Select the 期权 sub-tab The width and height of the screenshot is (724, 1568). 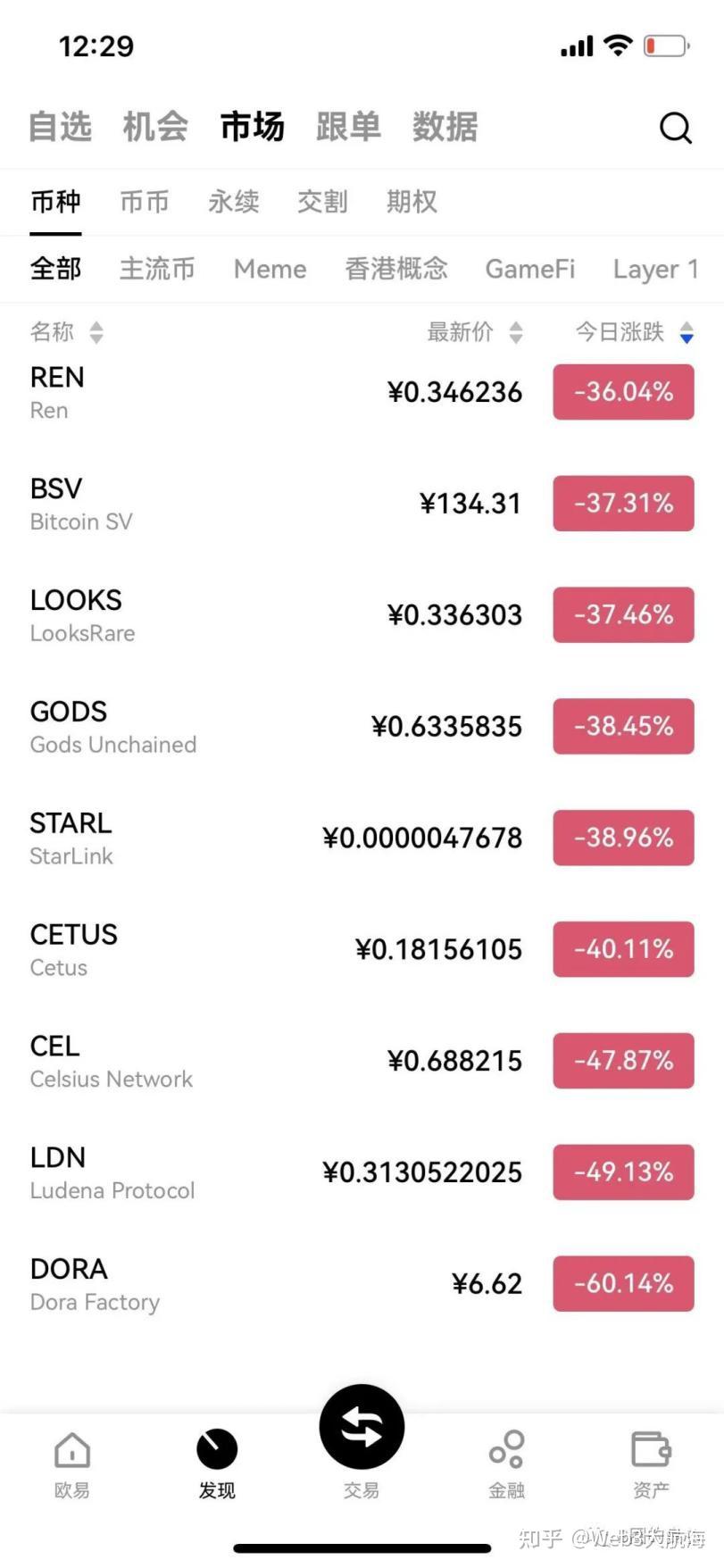point(412,202)
